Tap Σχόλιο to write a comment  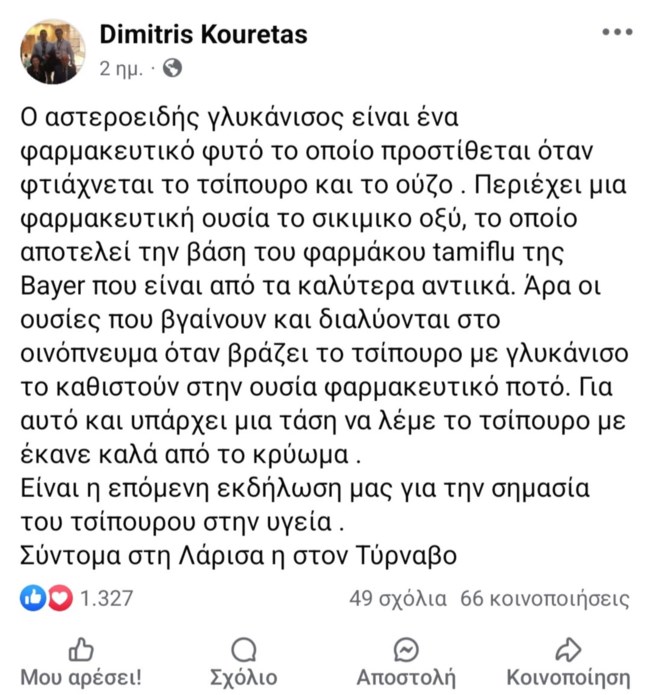pos(243,661)
